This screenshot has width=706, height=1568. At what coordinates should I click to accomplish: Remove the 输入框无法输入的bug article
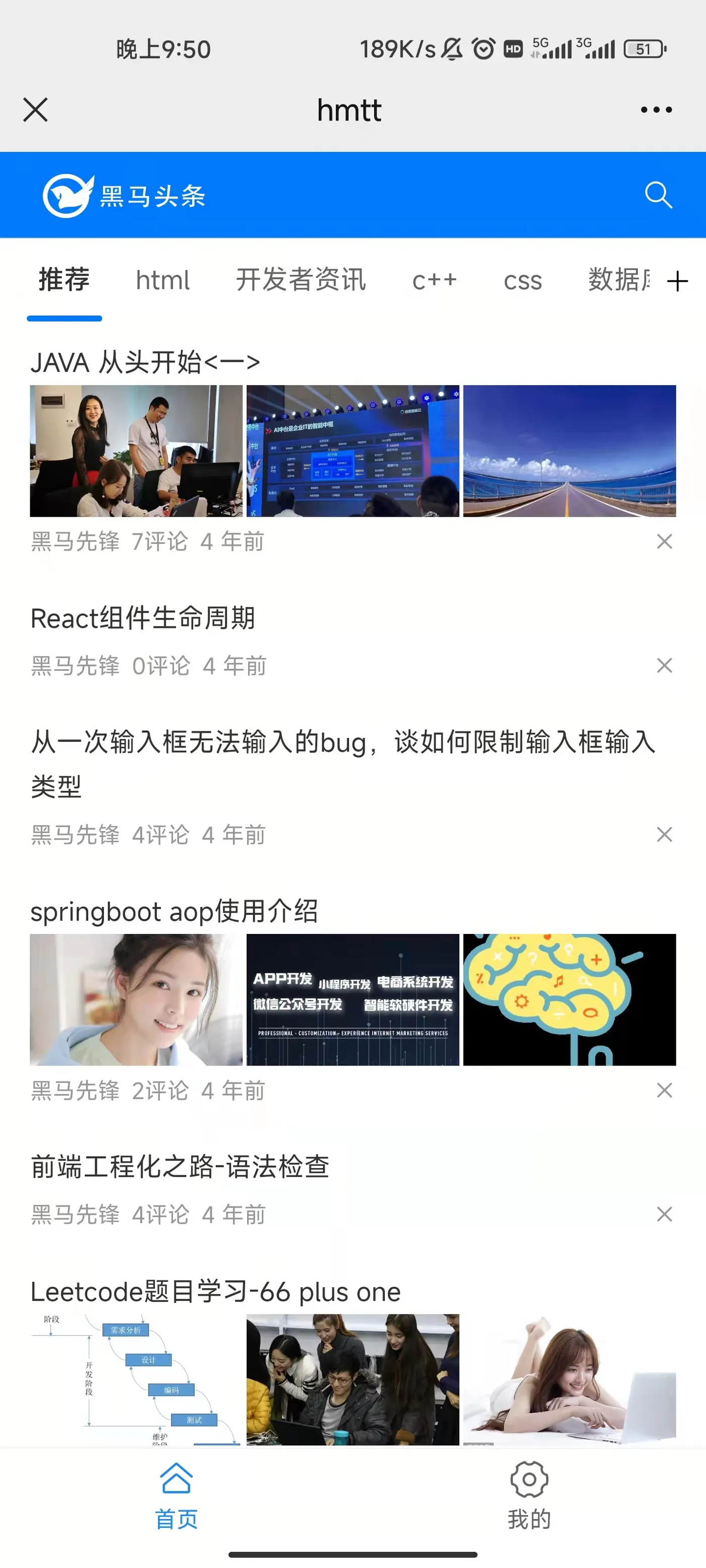[x=665, y=835]
